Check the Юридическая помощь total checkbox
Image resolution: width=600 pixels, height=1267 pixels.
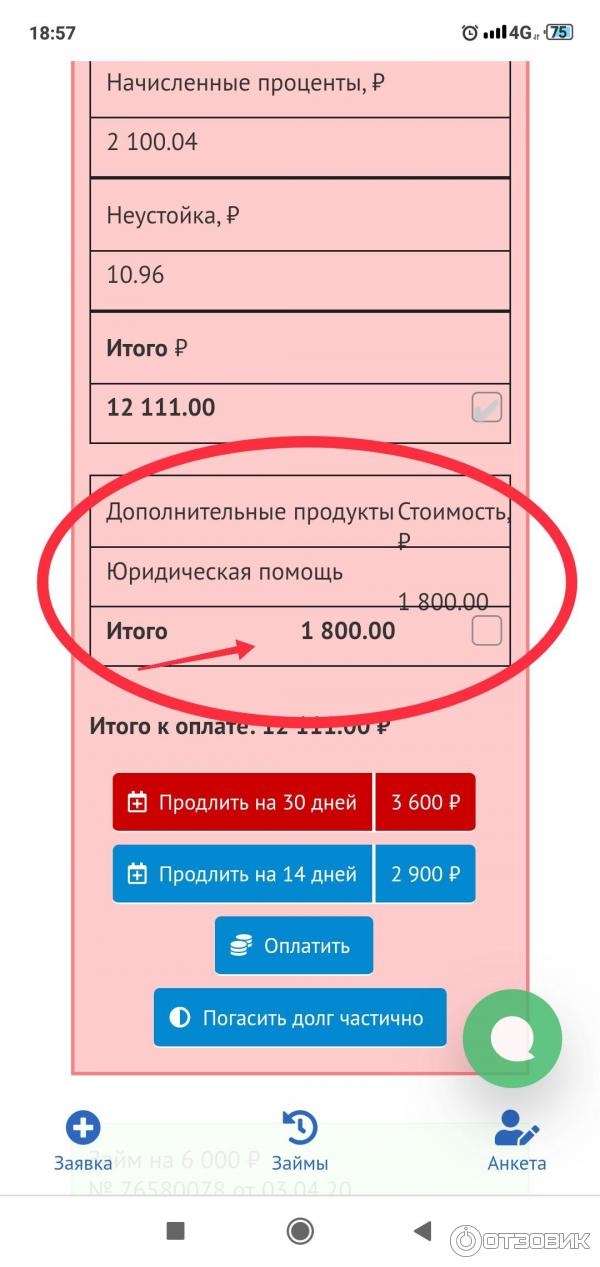coord(486,631)
